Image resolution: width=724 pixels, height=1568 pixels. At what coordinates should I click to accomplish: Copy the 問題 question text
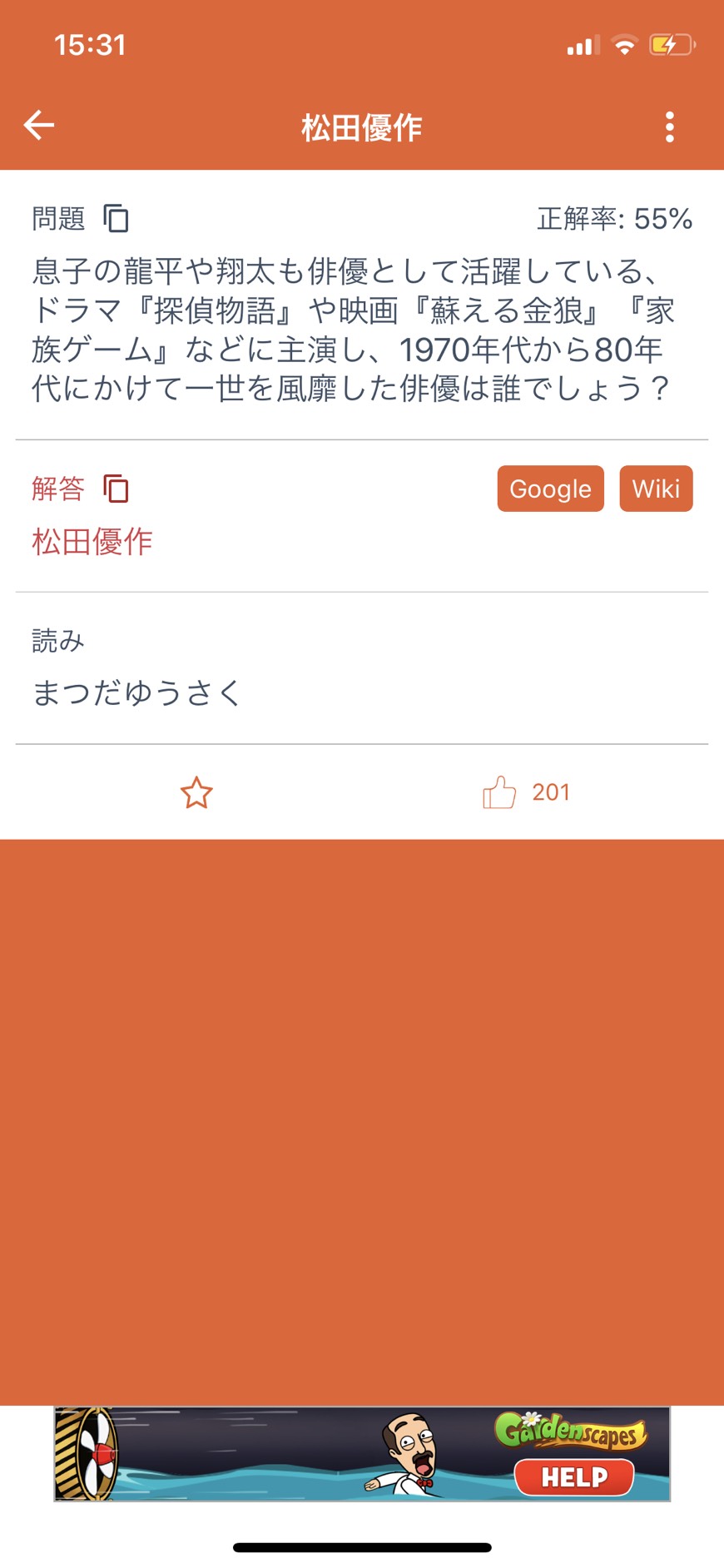click(116, 219)
